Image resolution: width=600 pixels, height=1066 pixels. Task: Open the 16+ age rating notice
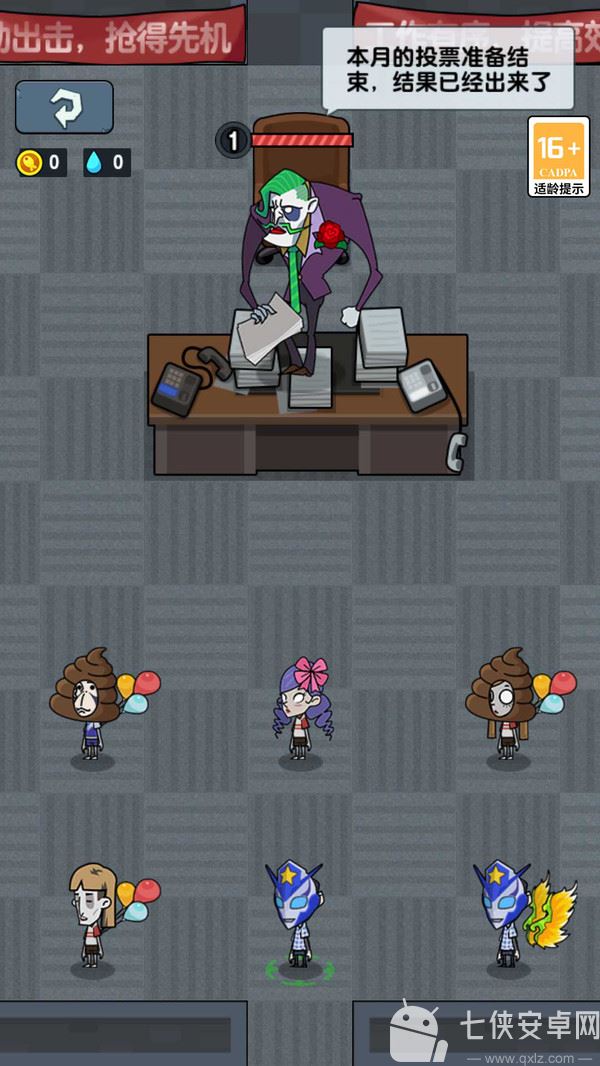point(558,157)
